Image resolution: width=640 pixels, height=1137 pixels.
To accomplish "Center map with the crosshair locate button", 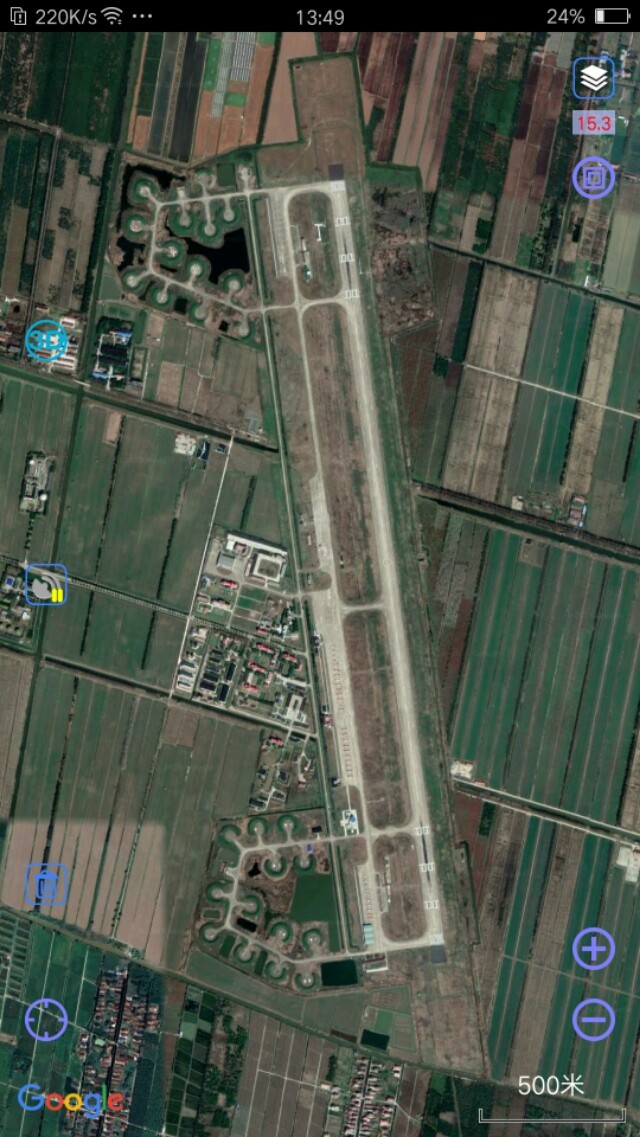I will point(46,1019).
